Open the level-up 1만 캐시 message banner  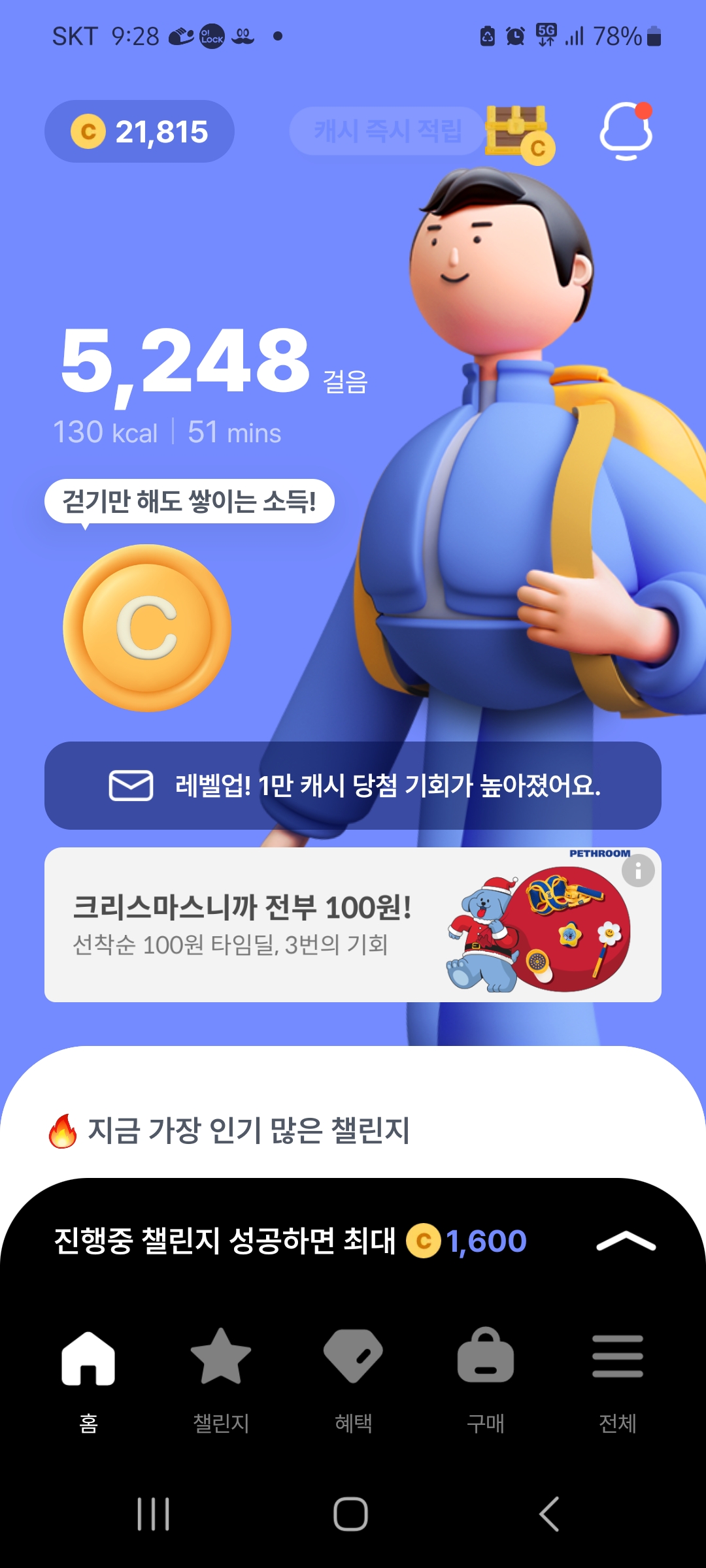pos(353,785)
